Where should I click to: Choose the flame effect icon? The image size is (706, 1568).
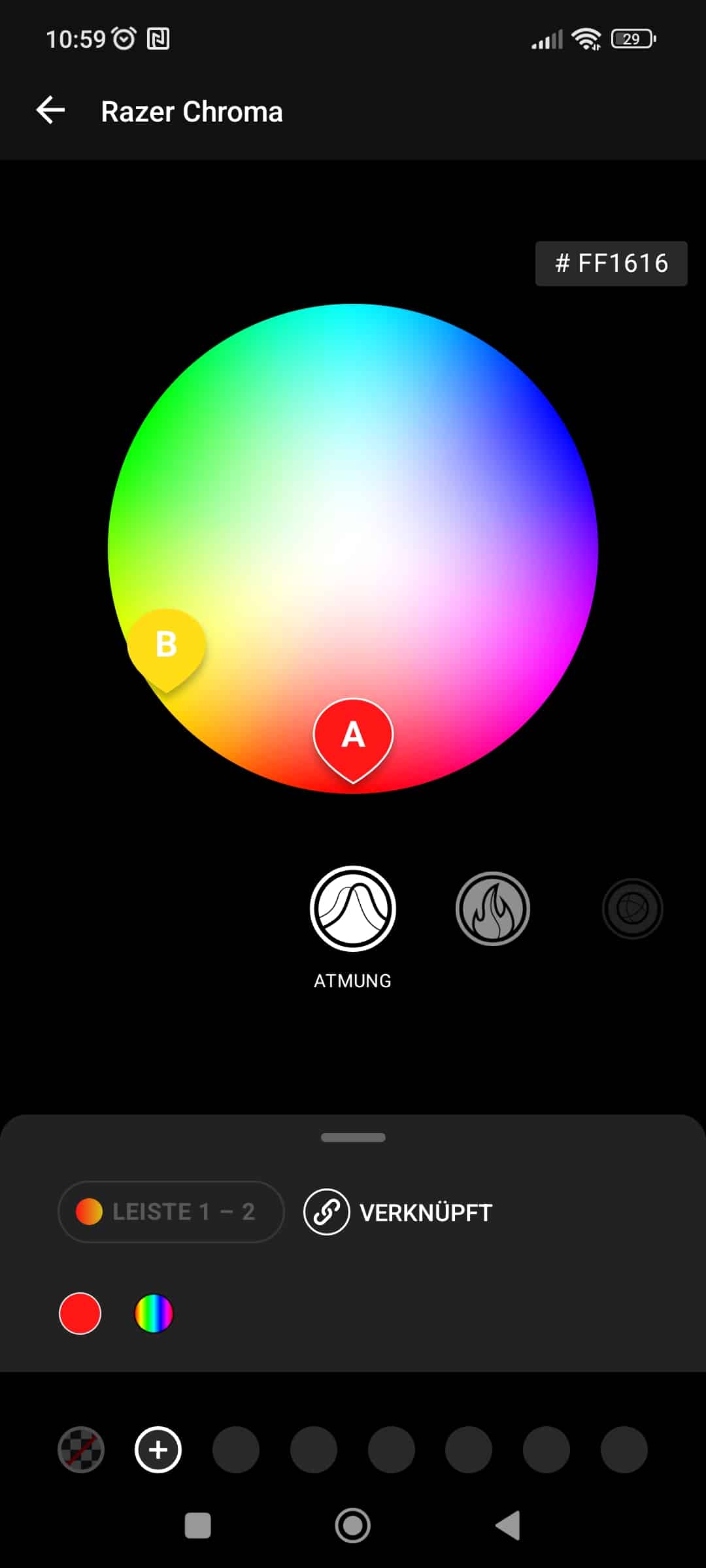(x=492, y=908)
